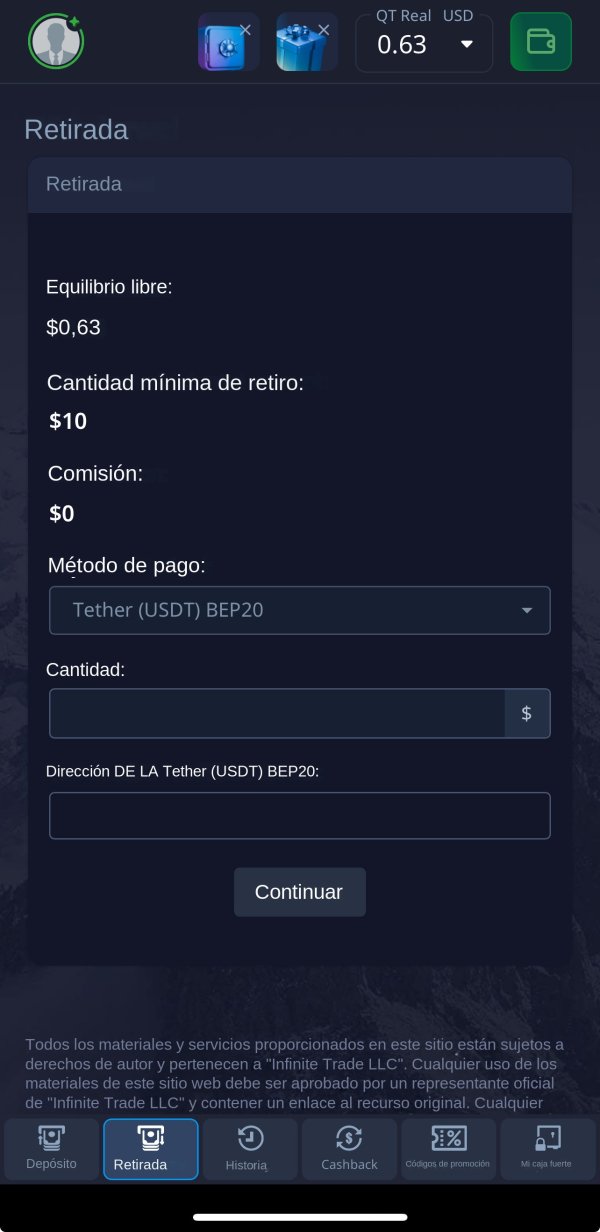Tap the Continuar button

(299, 892)
